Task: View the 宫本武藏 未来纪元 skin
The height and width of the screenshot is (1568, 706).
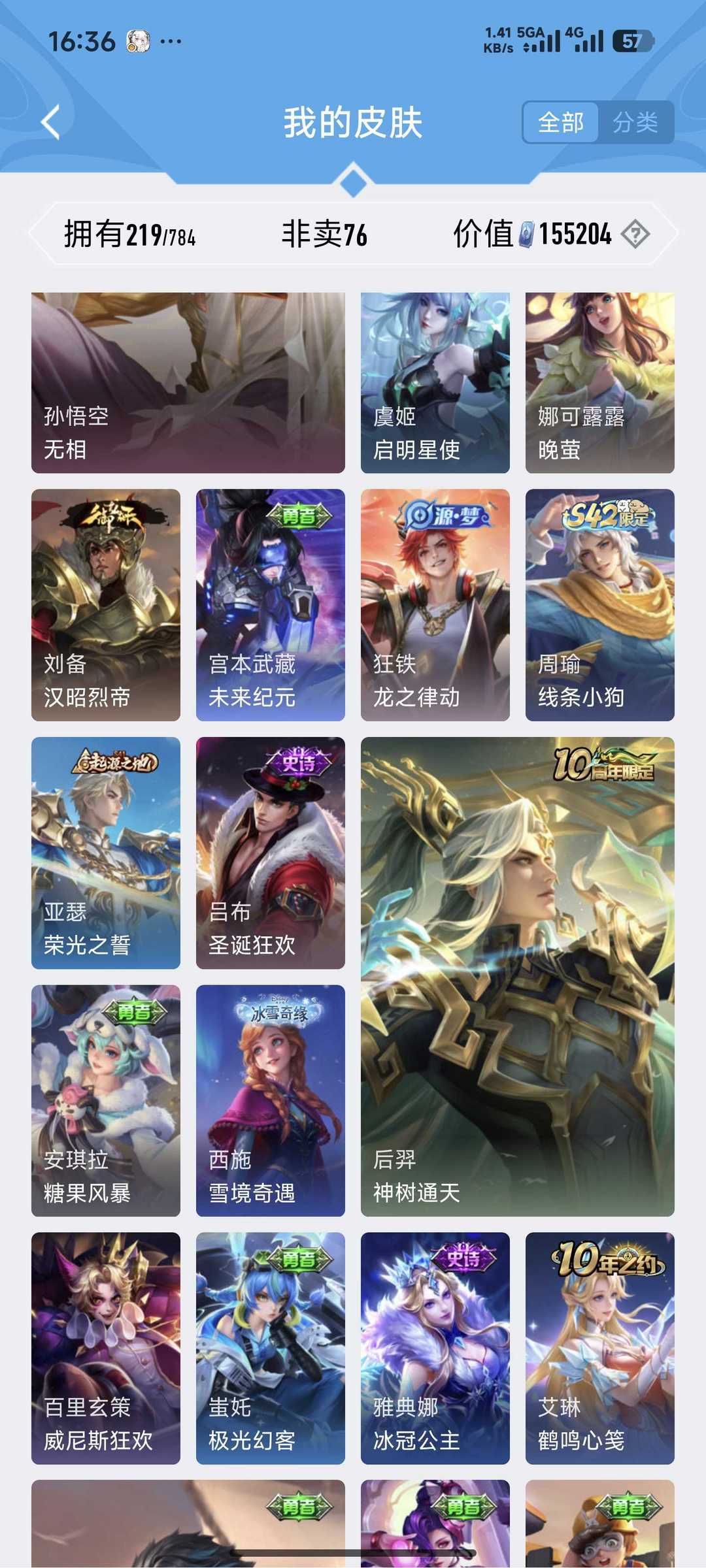Action: (x=270, y=604)
